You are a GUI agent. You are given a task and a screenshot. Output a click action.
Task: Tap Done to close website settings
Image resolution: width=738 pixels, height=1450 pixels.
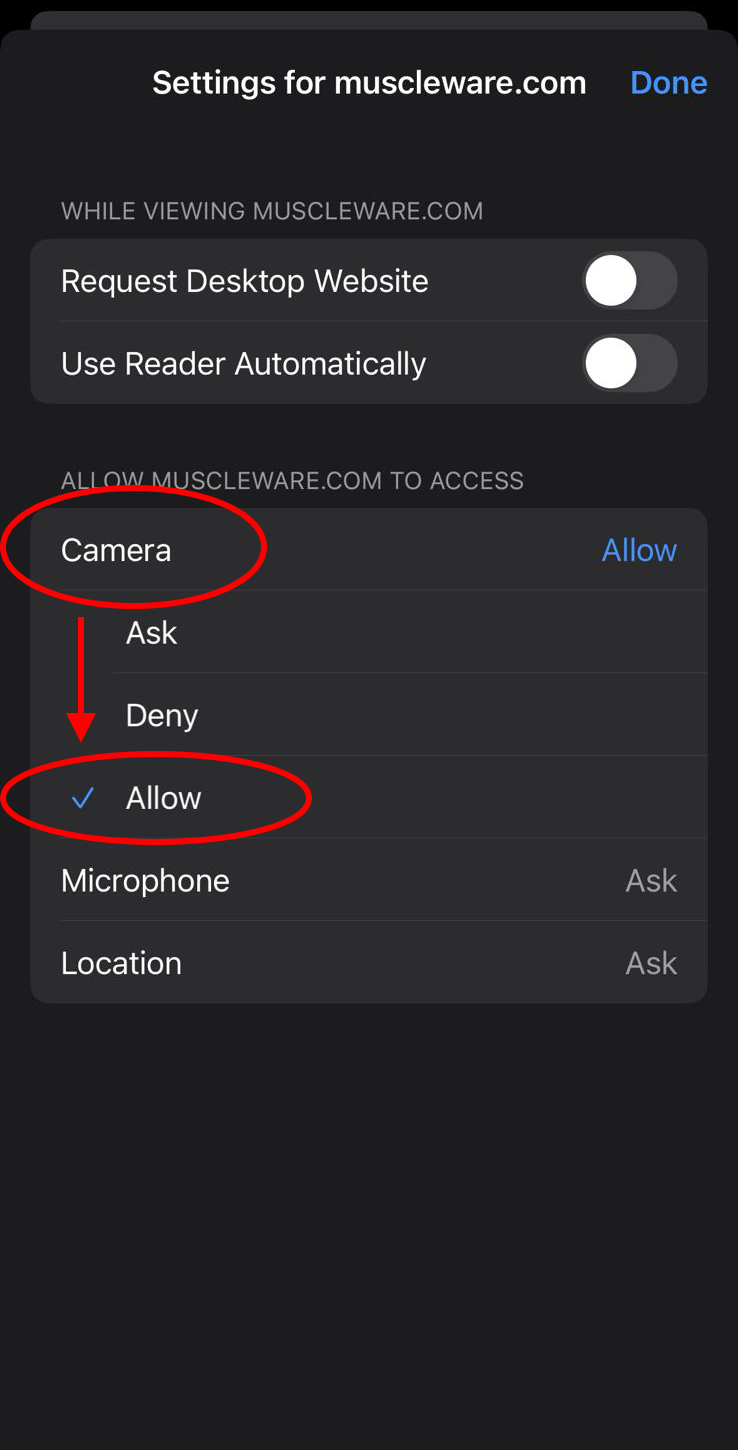pos(668,83)
